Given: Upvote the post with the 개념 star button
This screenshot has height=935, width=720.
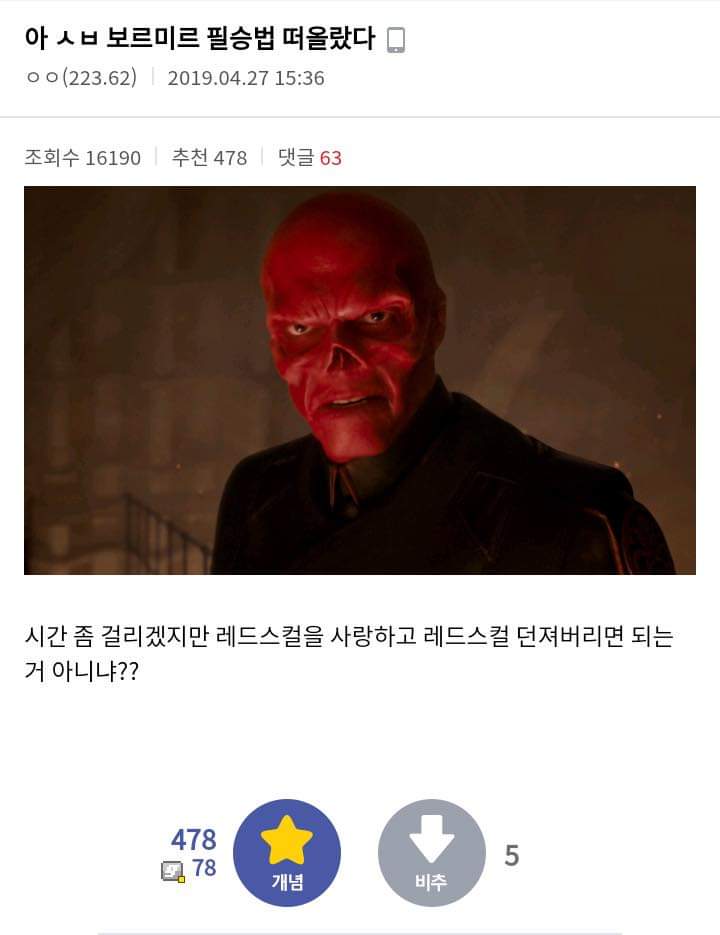Looking at the screenshot, I should point(286,852).
